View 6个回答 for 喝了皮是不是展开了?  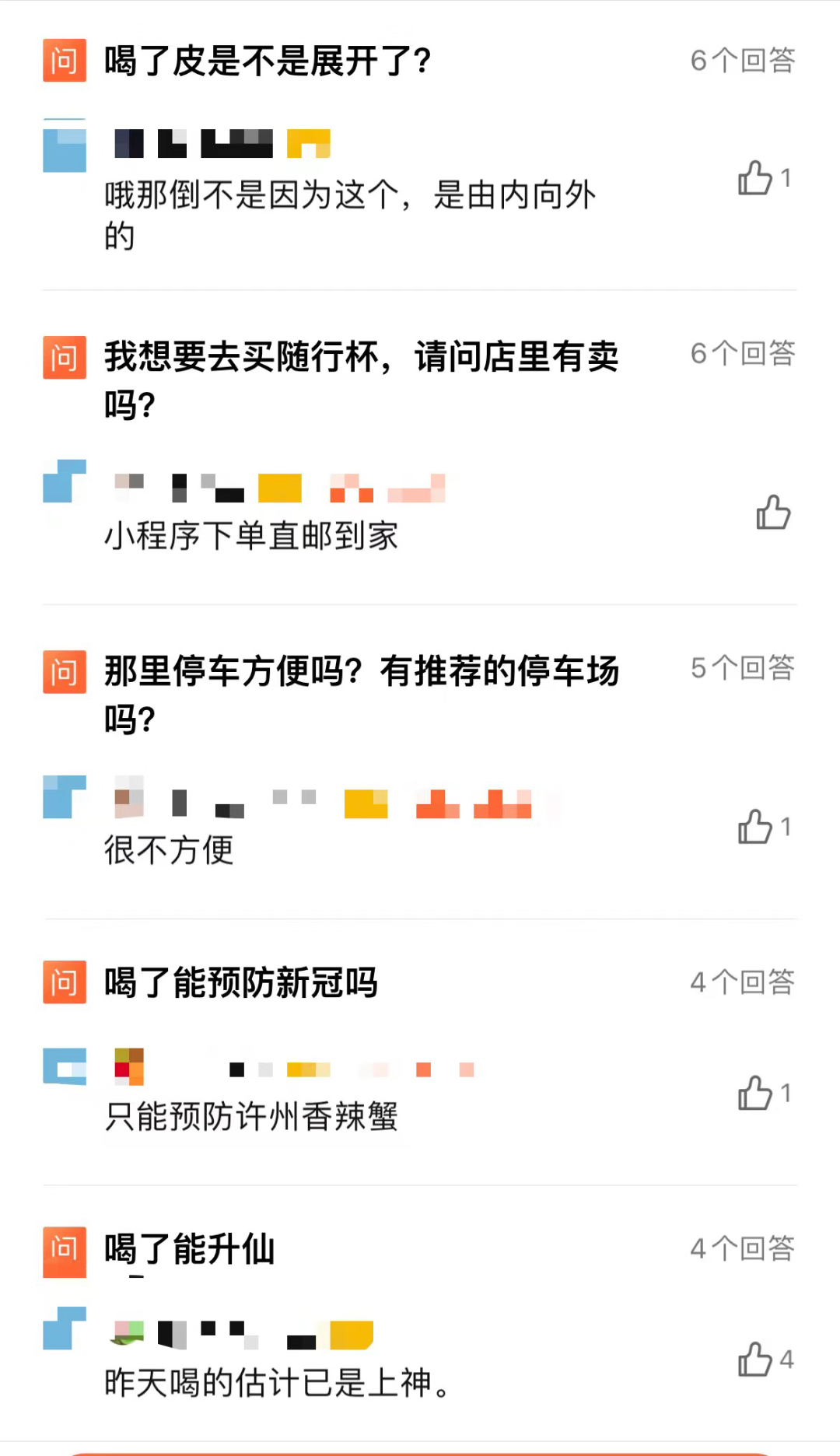[742, 61]
